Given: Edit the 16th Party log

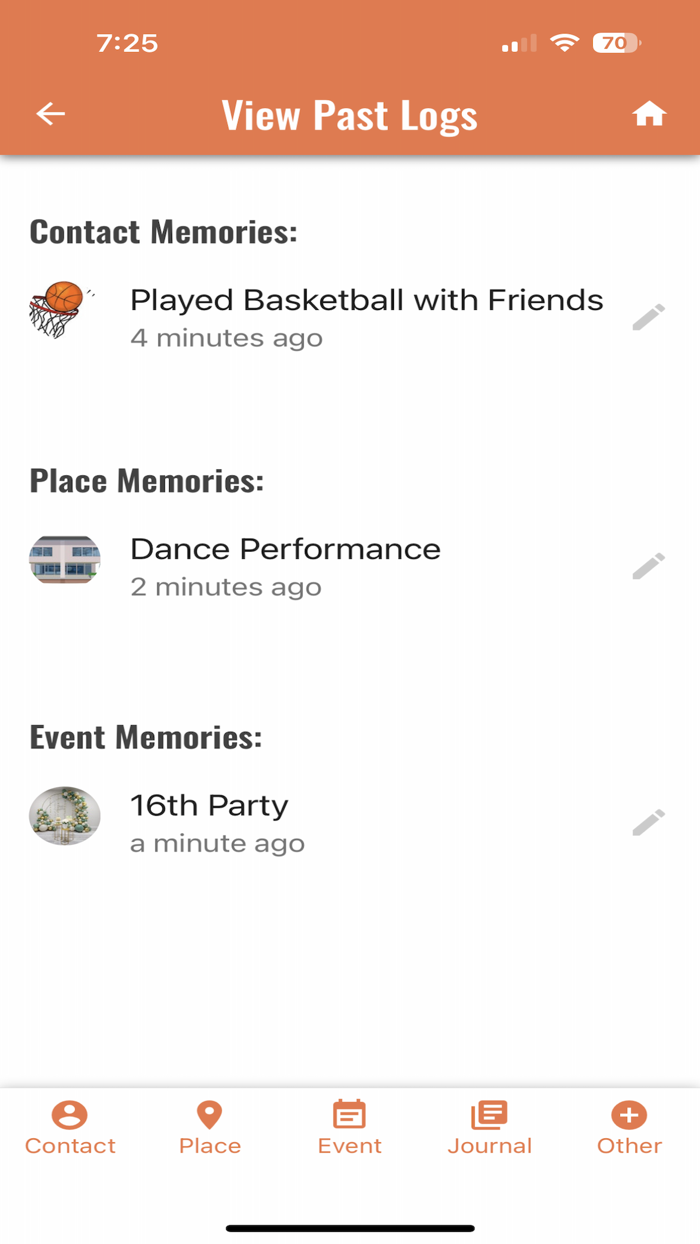Looking at the screenshot, I should [648, 823].
